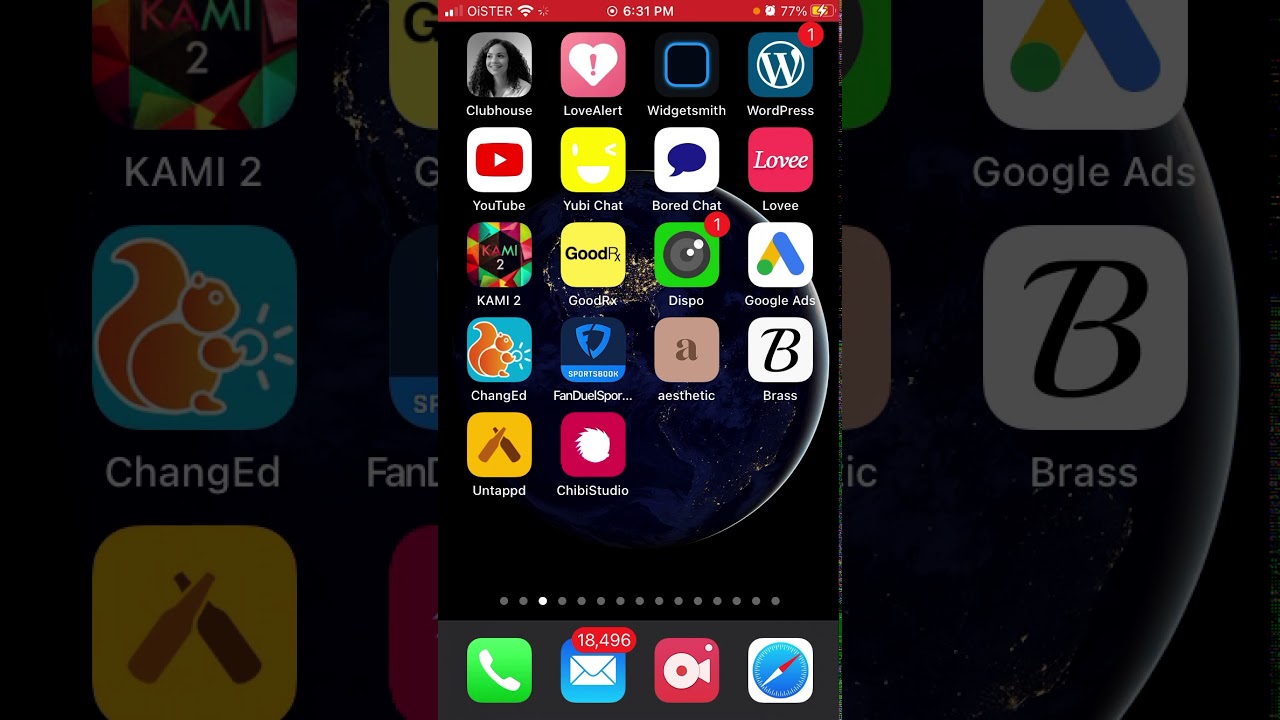Open the aesthetic app
Image resolution: width=1280 pixels, height=720 pixels.
(686, 350)
